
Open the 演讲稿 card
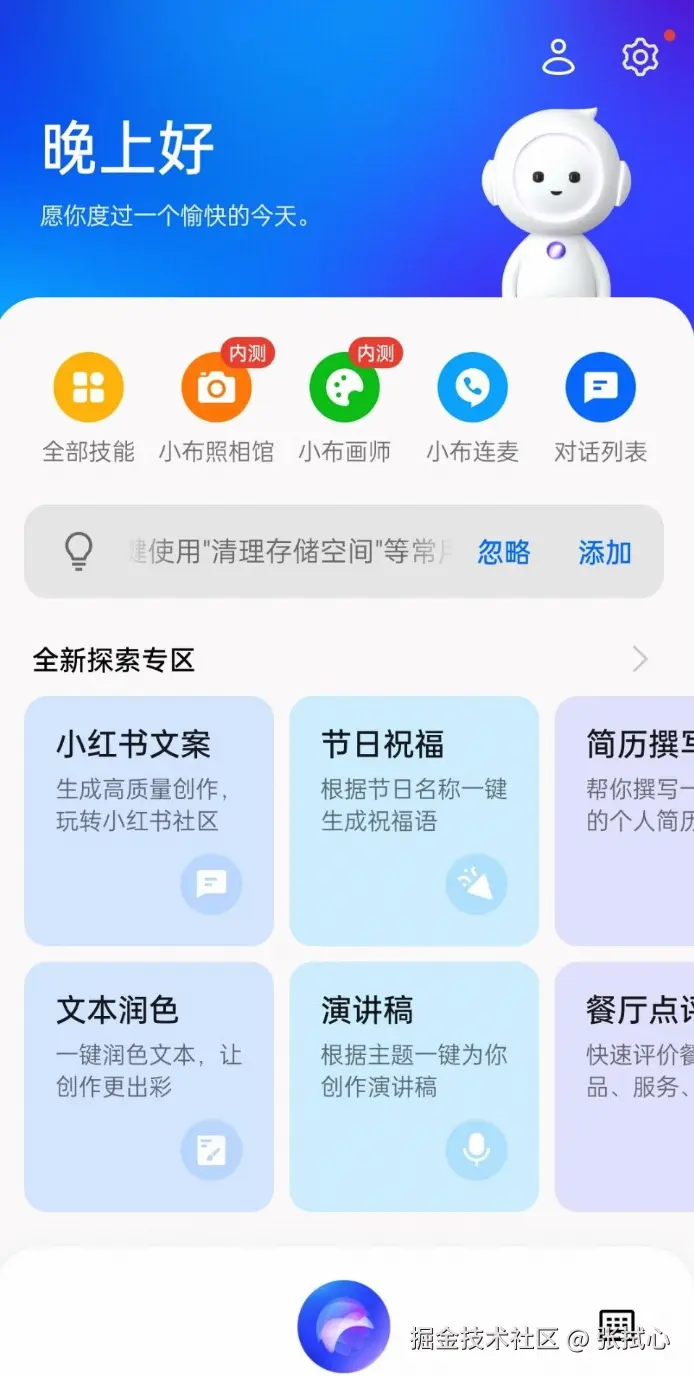pos(414,1086)
